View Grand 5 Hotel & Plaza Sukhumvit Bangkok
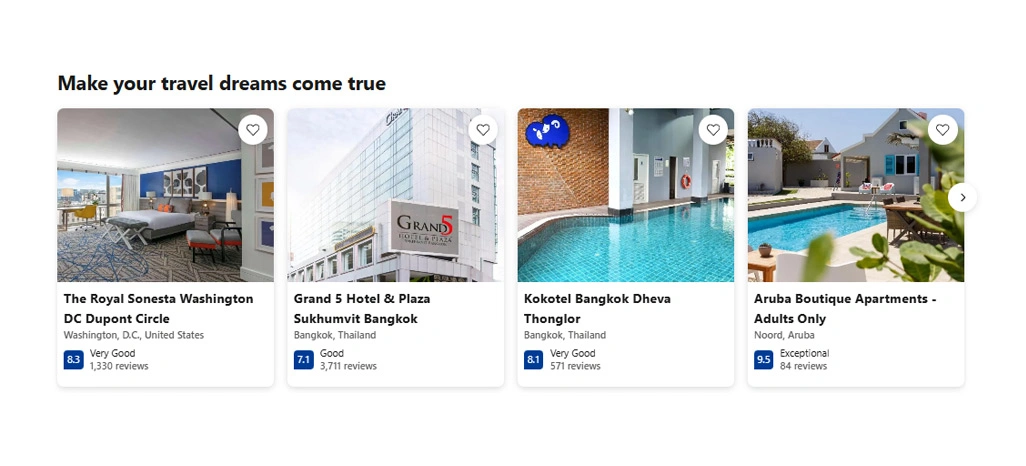Screen dimensions: 1026x466 [361, 308]
